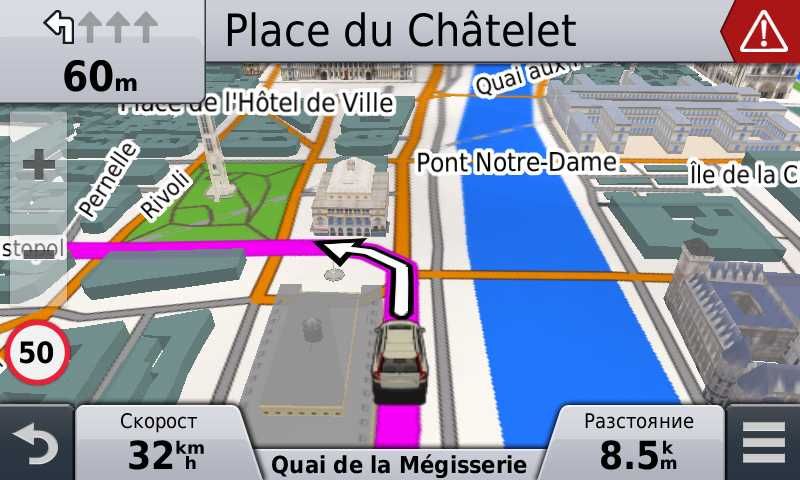The image size is (800, 480).
Task: Tap the Place du Châtelet direction bar
Action: click(x=460, y=32)
